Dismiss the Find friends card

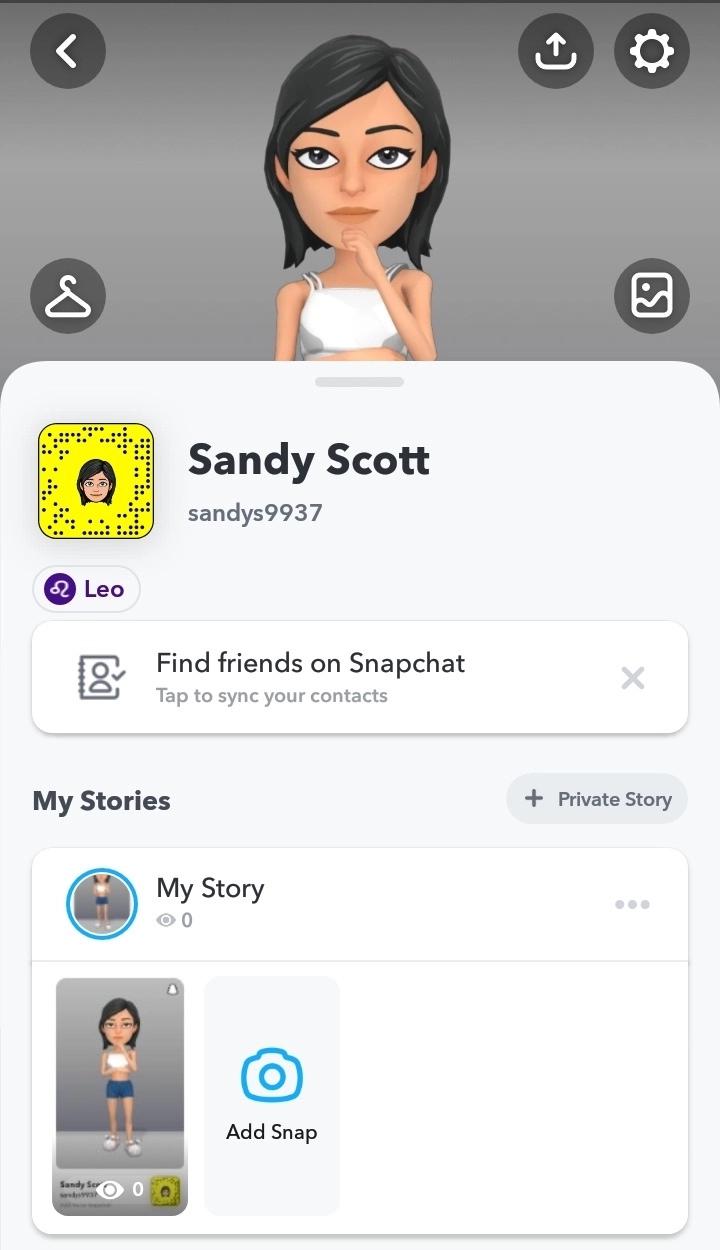(632, 678)
